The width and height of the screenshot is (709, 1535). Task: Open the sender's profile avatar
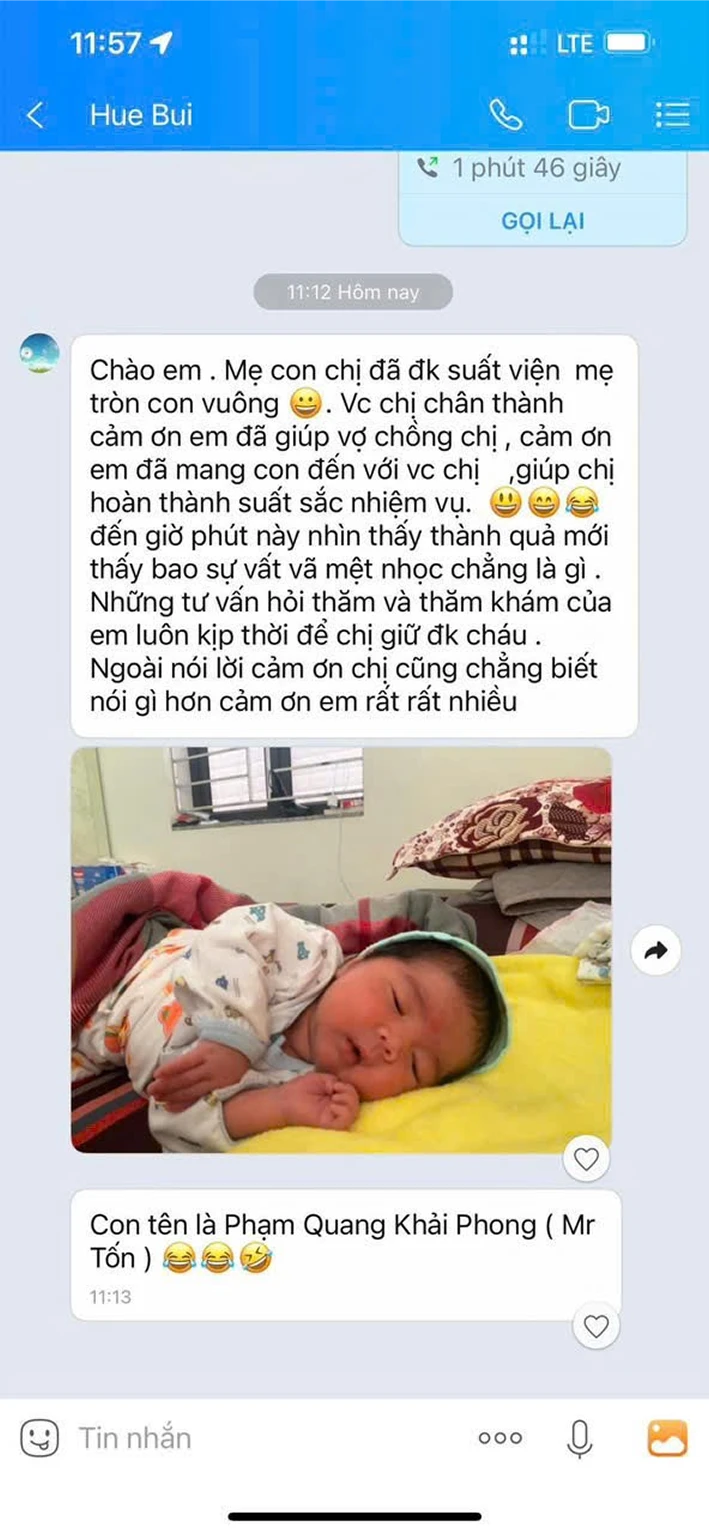click(x=40, y=354)
